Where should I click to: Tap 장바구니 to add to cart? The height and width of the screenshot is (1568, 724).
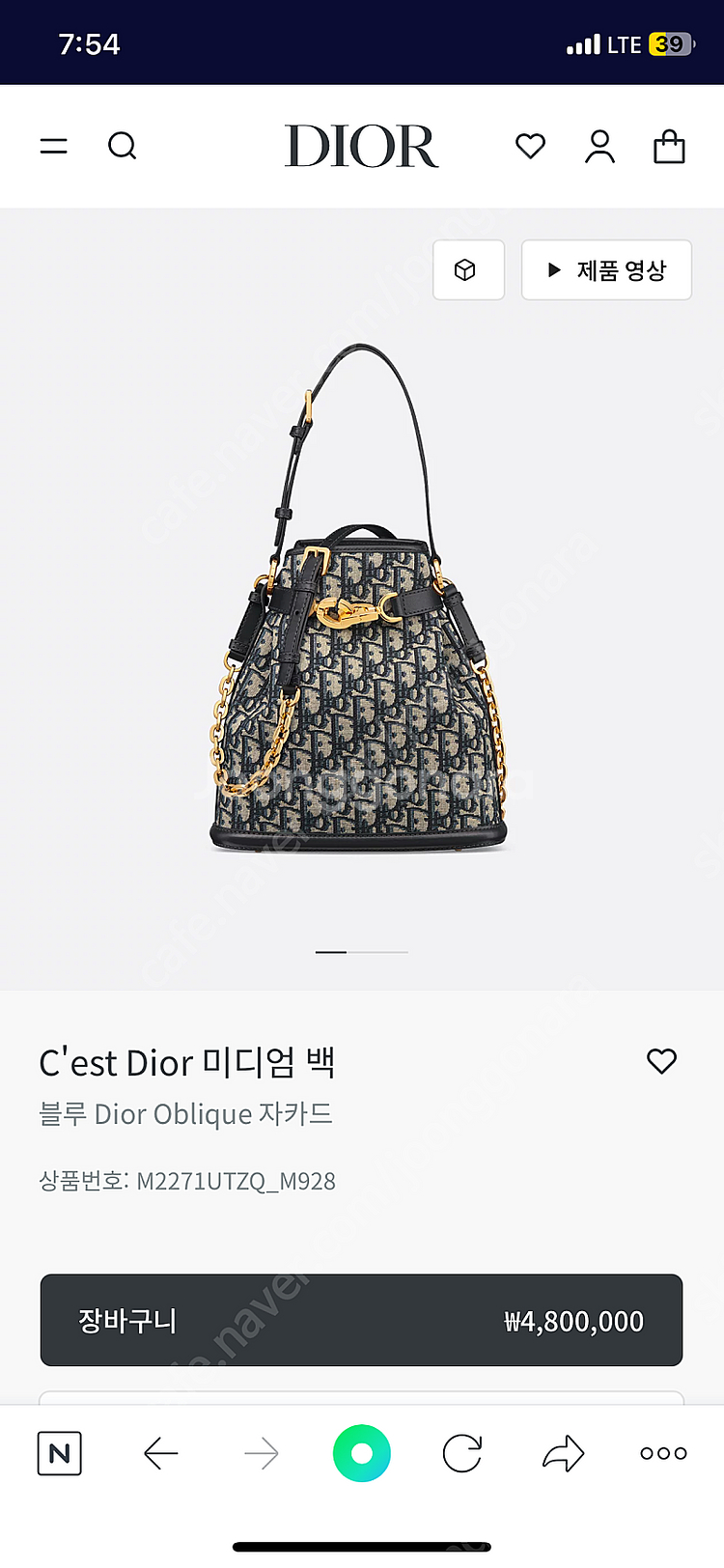pos(361,1320)
